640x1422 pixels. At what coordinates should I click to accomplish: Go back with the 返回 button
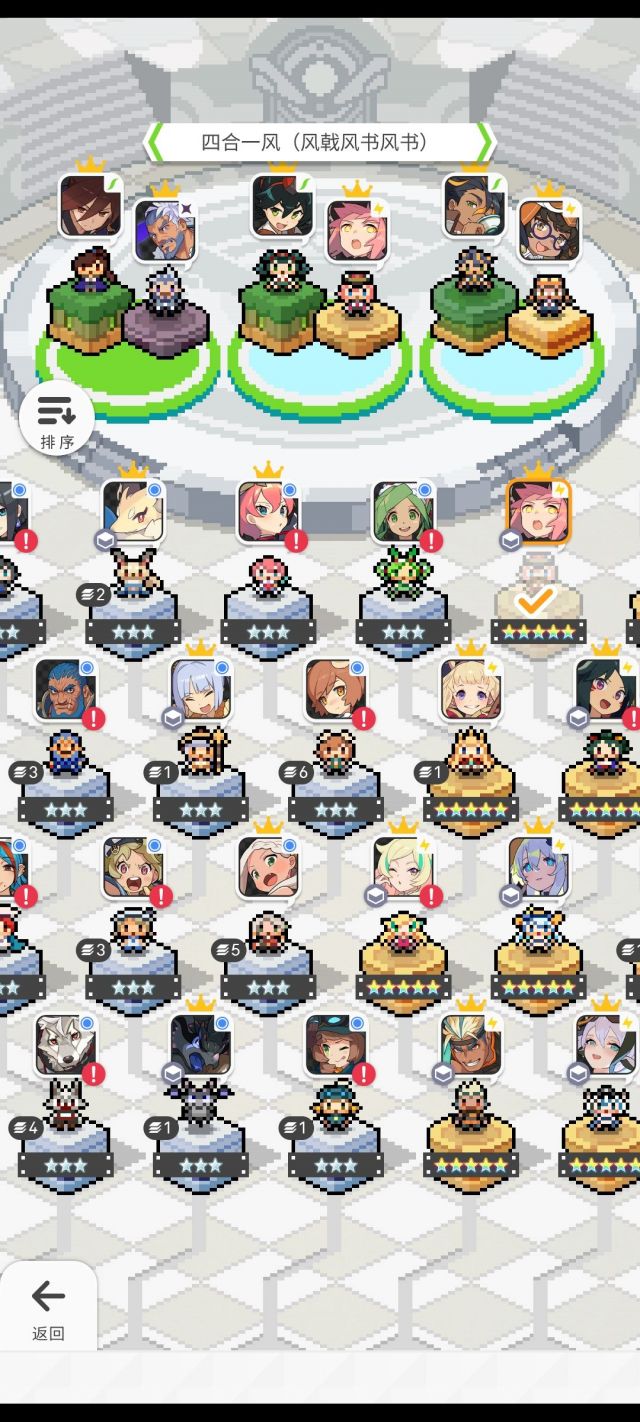(x=48, y=1305)
